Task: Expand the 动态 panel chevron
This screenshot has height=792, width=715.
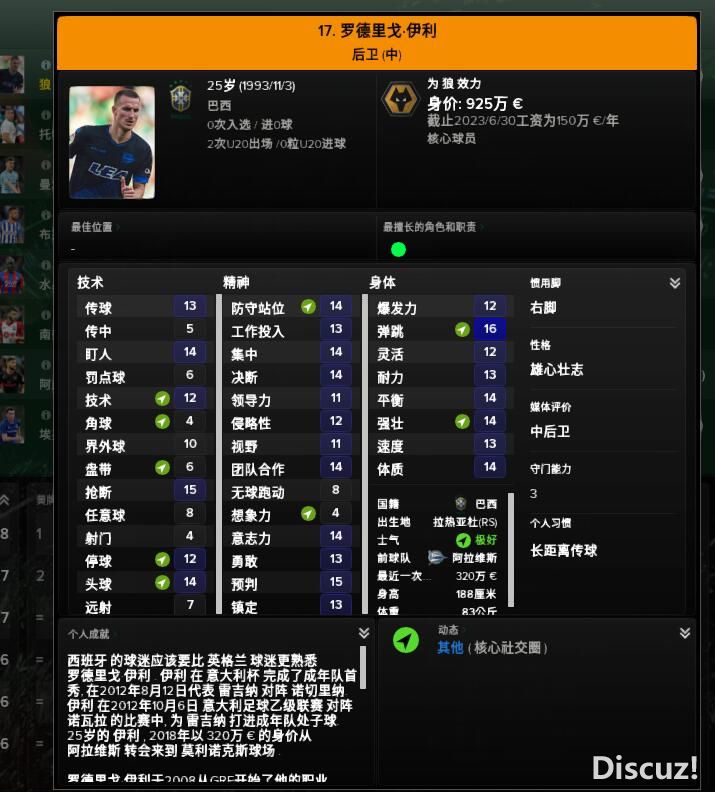Action: coord(685,634)
